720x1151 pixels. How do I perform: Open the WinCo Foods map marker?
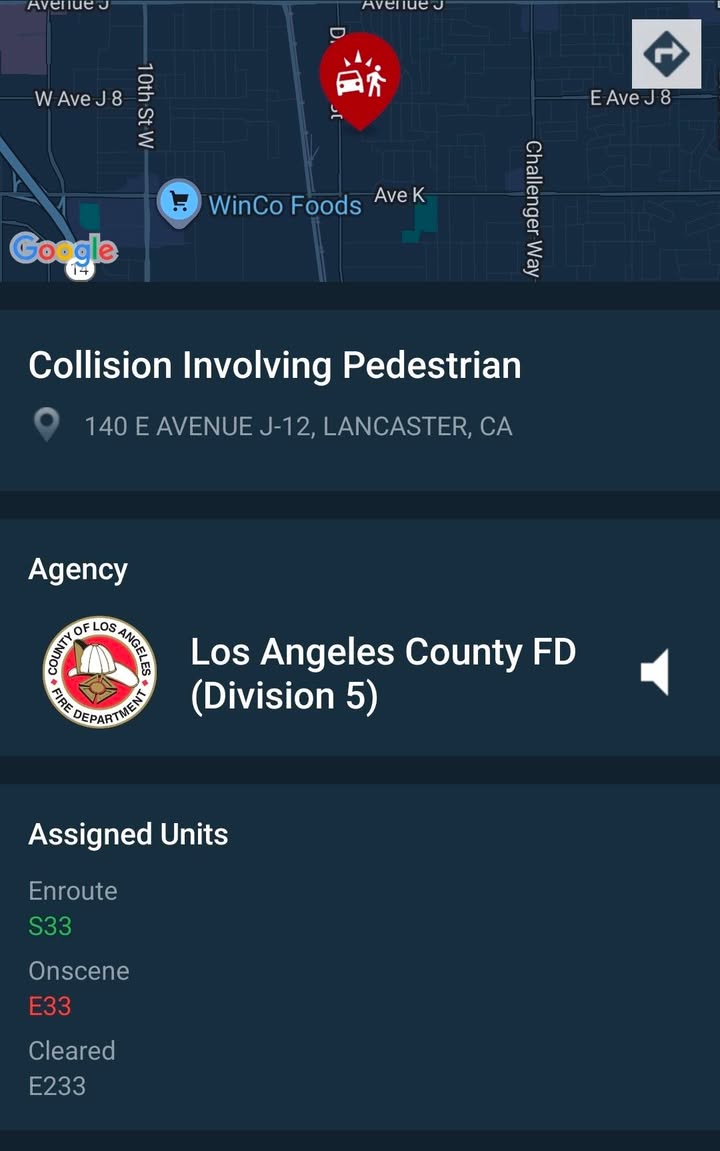178,203
